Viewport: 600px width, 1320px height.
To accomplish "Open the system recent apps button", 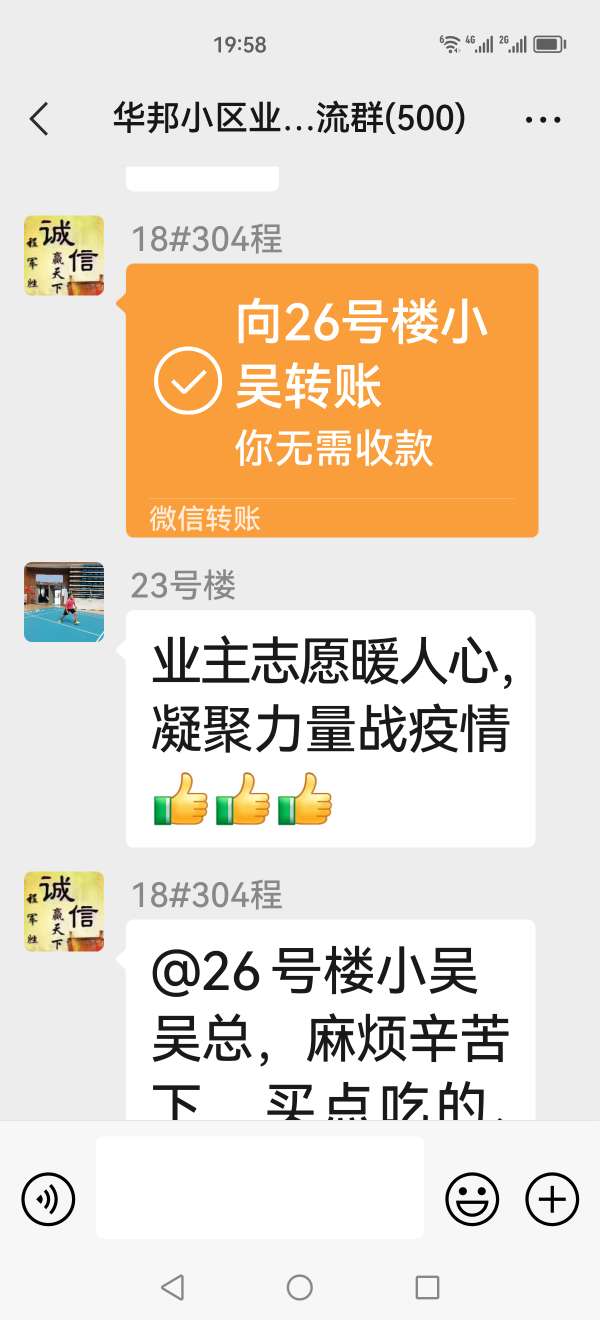I will (427, 1287).
